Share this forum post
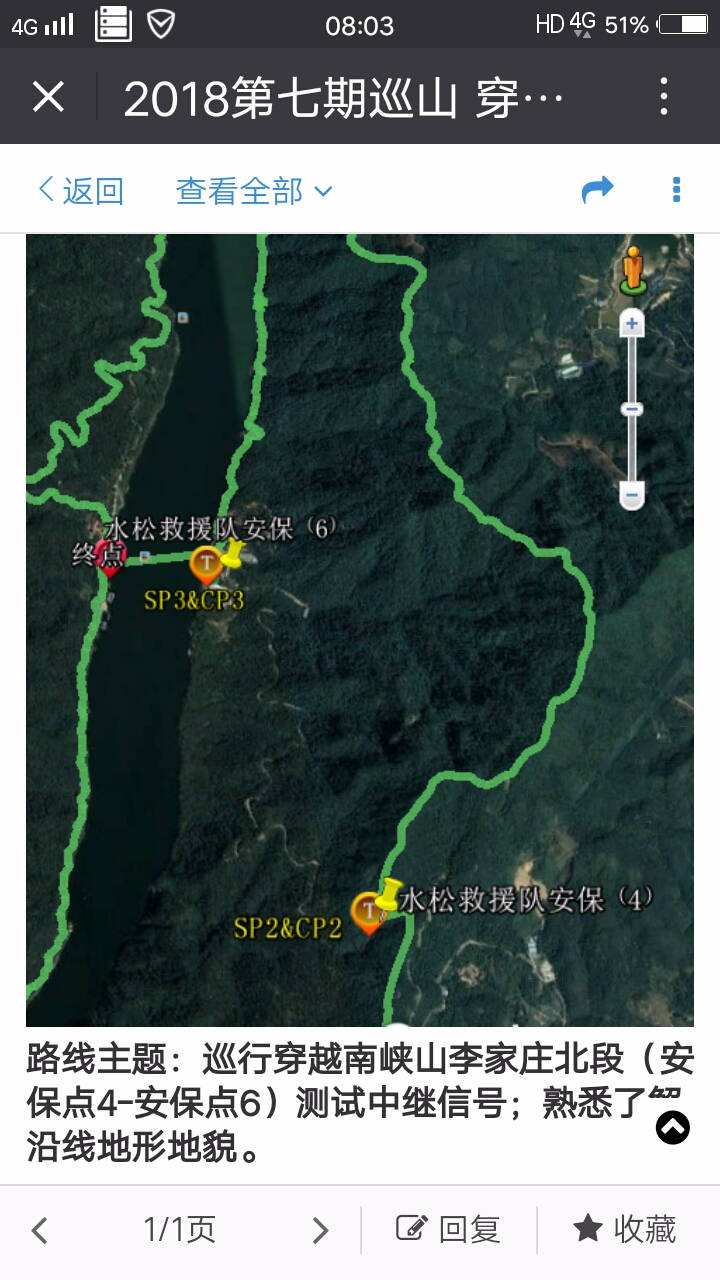This screenshot has height=1280, width=720. click(x=597, y=190)
